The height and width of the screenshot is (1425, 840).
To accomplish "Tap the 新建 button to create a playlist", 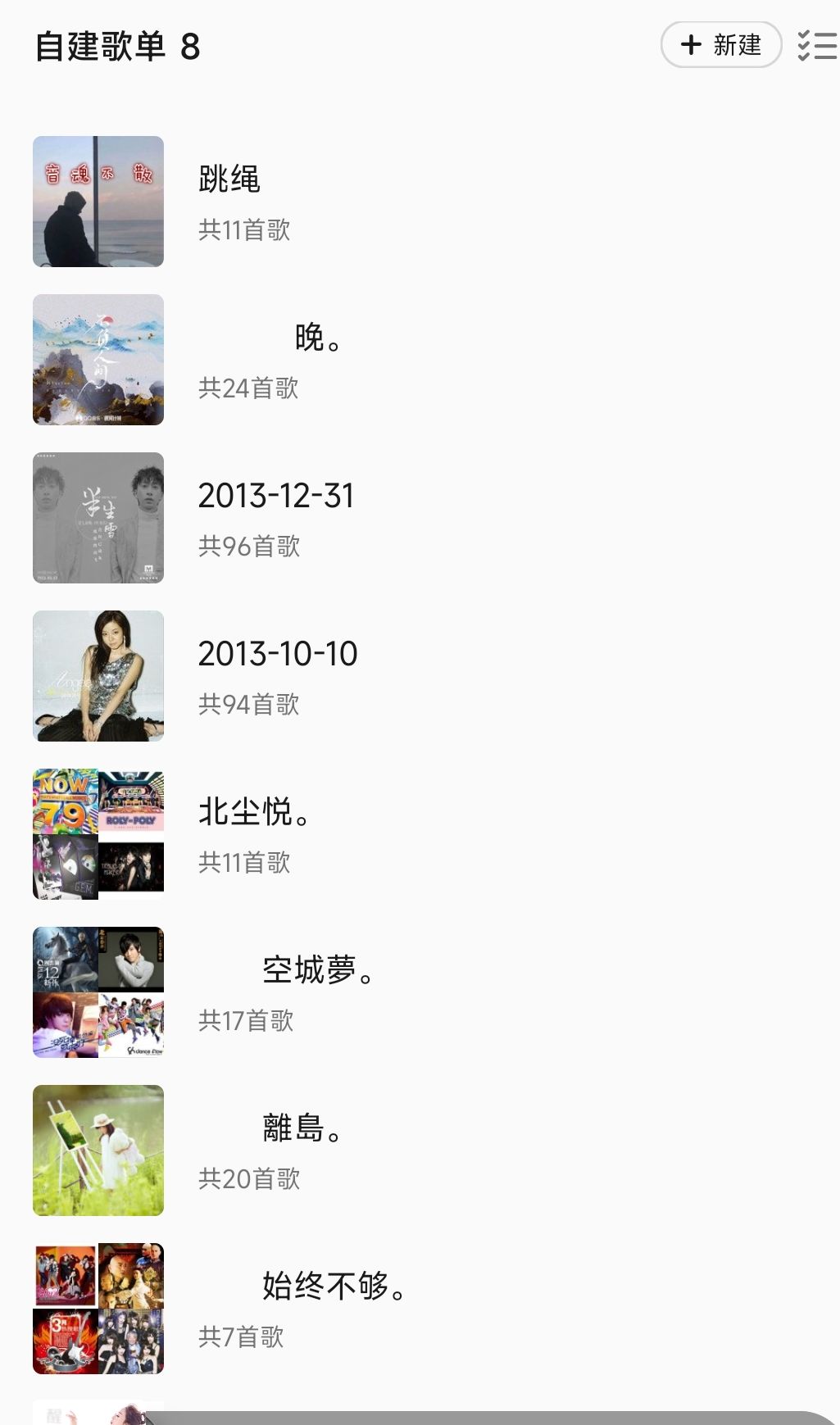I will (720, 45).
